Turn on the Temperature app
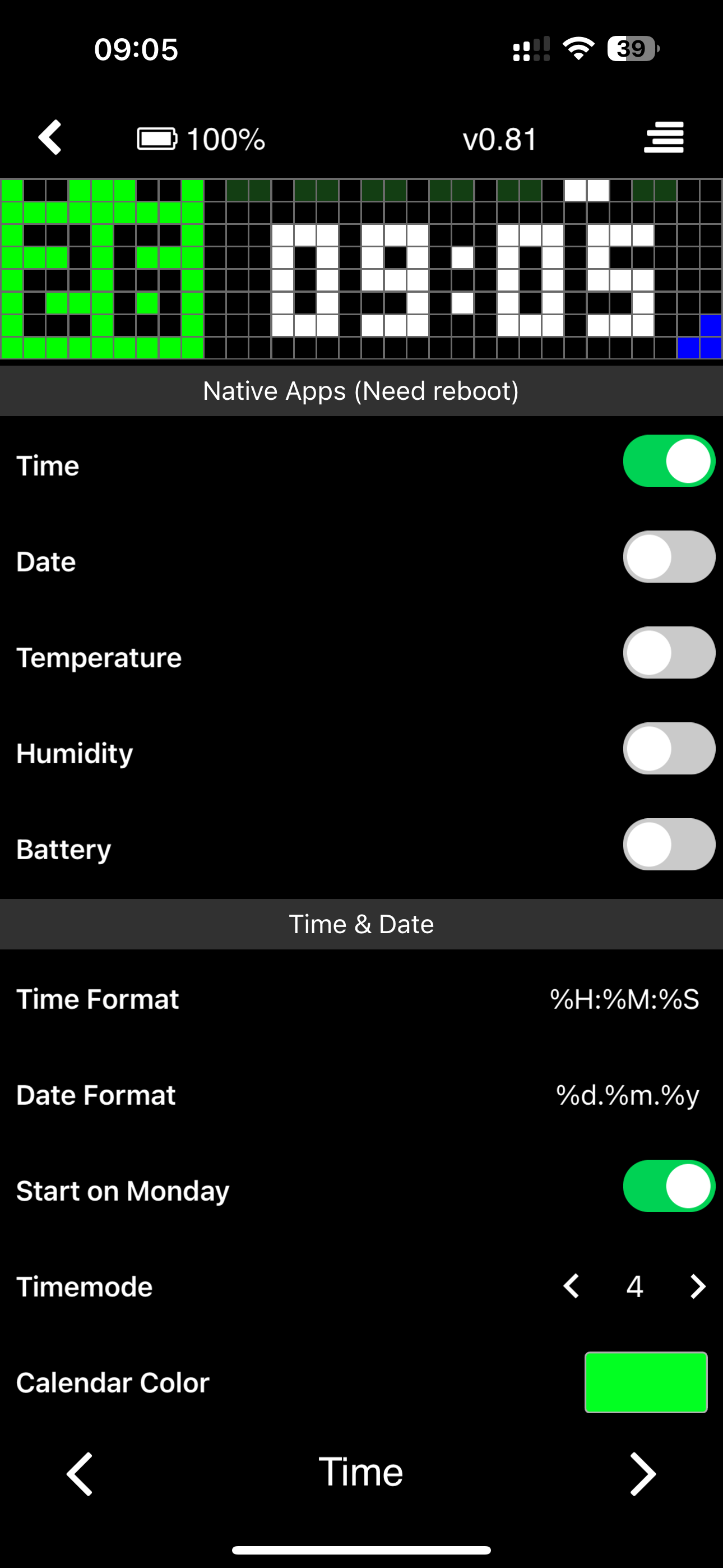 click(668, 653)
